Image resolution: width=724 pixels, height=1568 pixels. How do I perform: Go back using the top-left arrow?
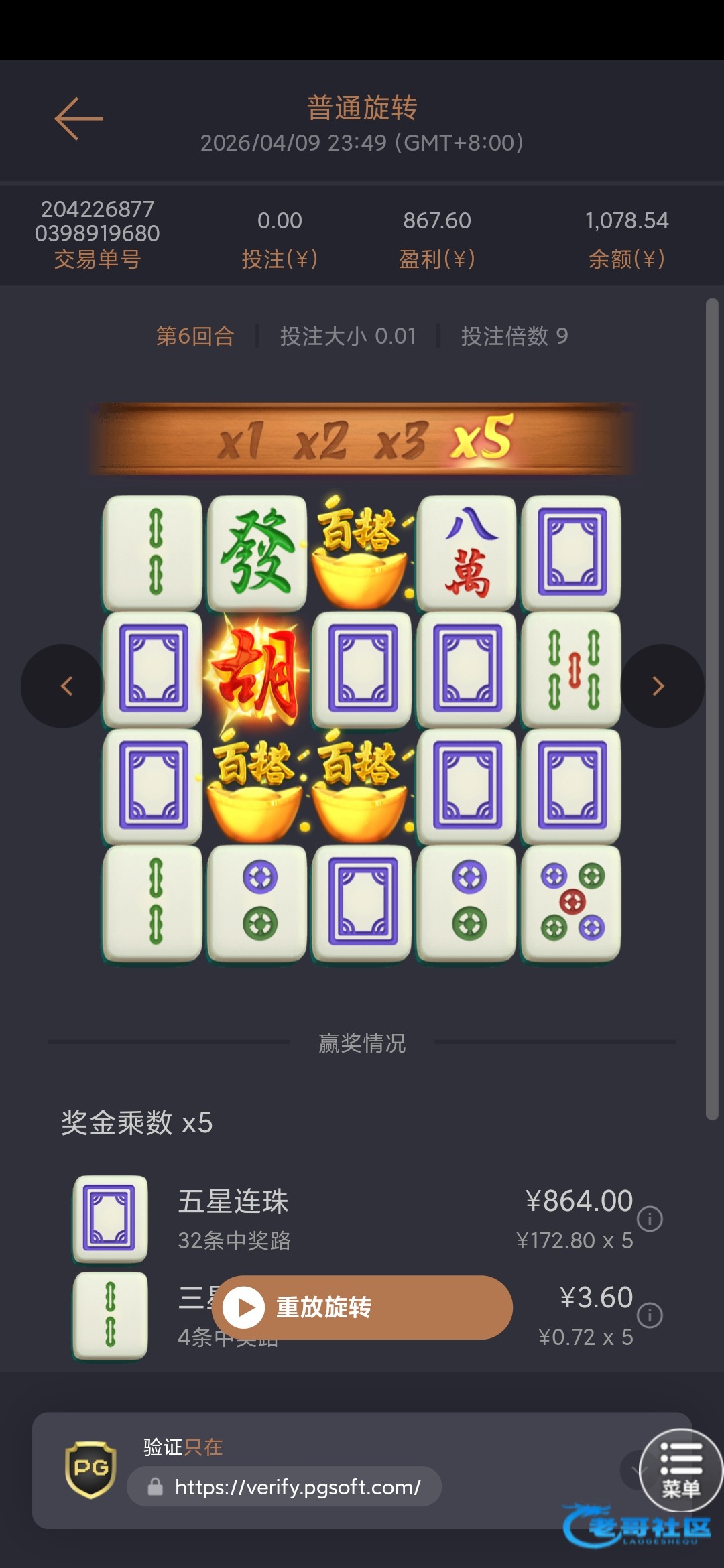78,119
